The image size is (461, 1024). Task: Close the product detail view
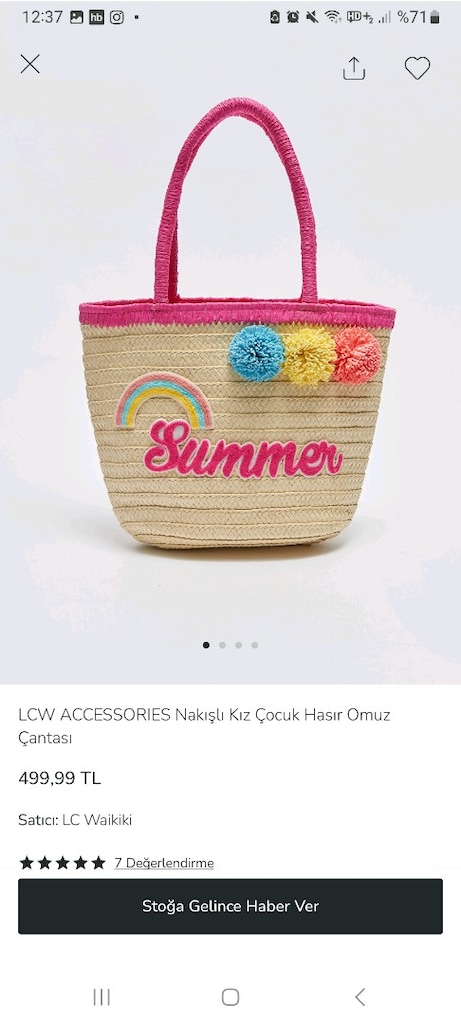tap(30, 64)
